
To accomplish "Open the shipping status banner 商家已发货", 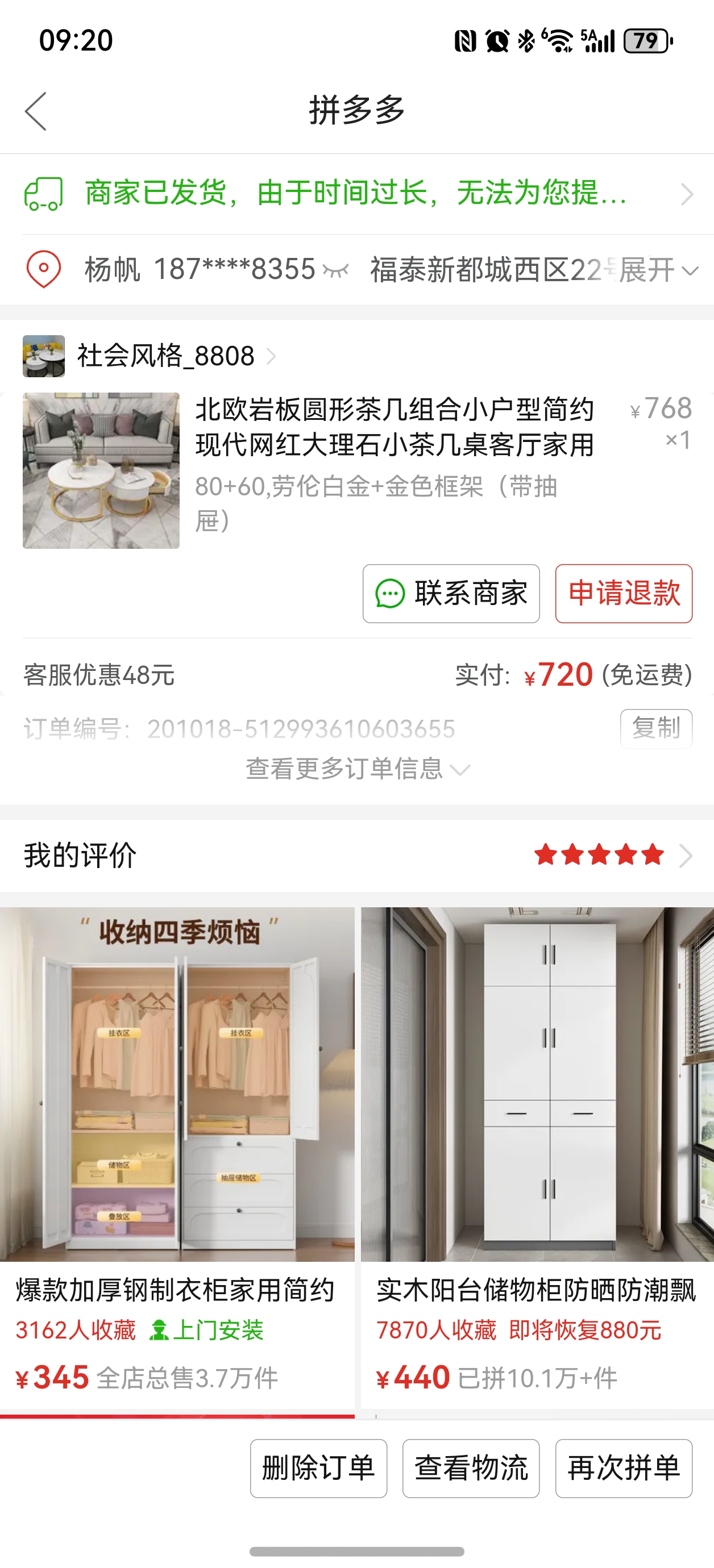I will 357,194.
